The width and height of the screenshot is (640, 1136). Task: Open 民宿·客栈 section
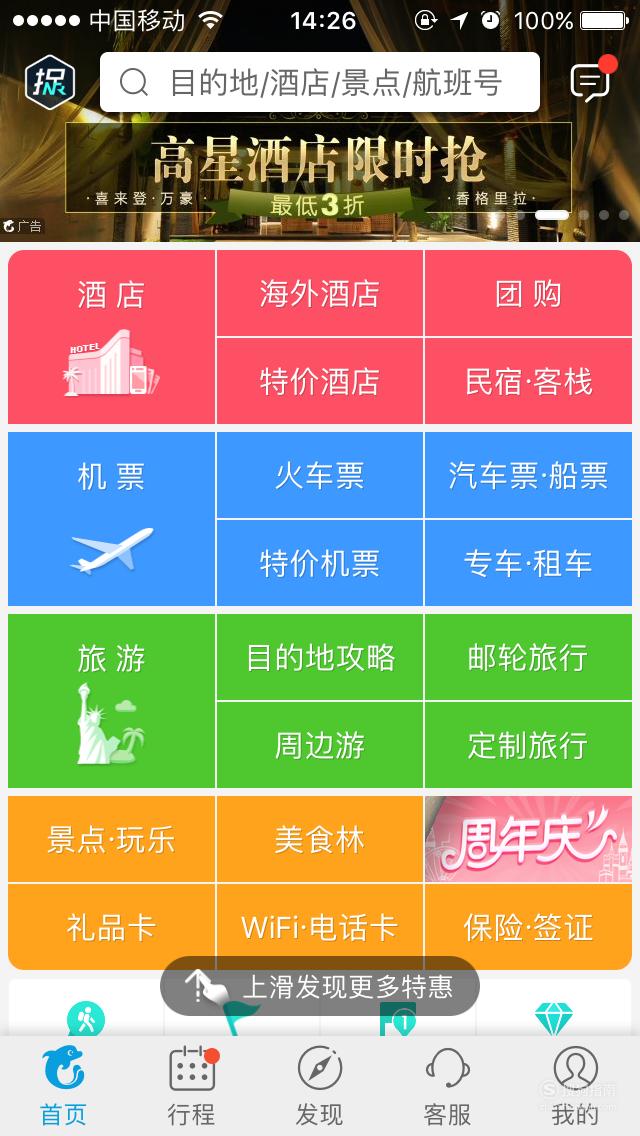(x=528, y=381)
